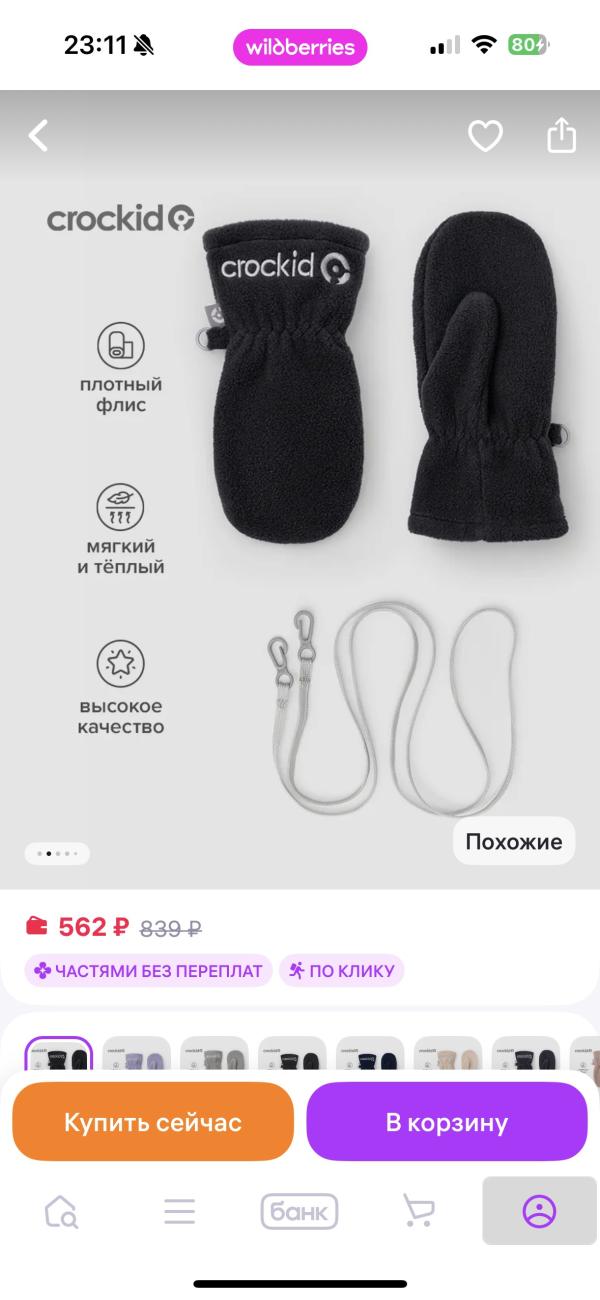
Task: Add the mittens with В корзину
Action: [x=446, y=1122]
